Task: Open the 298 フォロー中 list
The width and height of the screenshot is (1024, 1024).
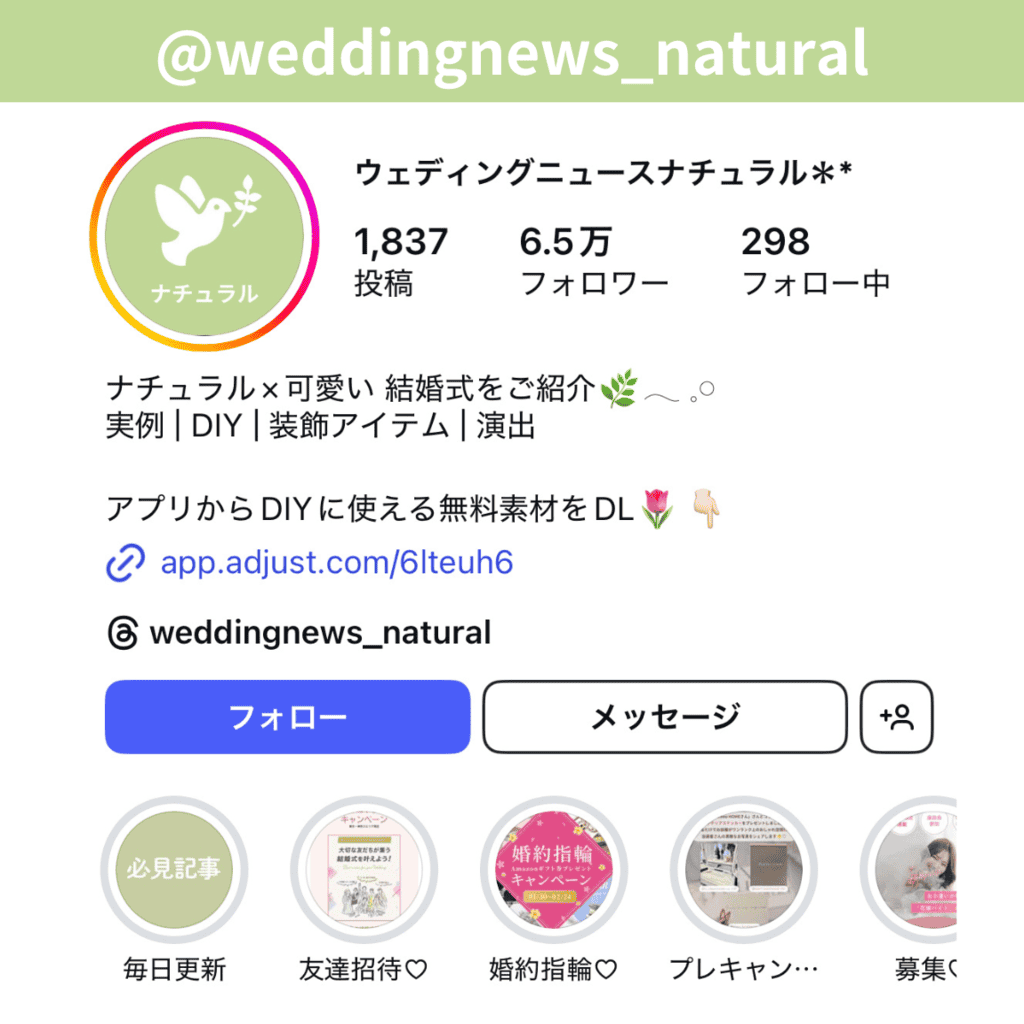Action: tap(815, 262)
